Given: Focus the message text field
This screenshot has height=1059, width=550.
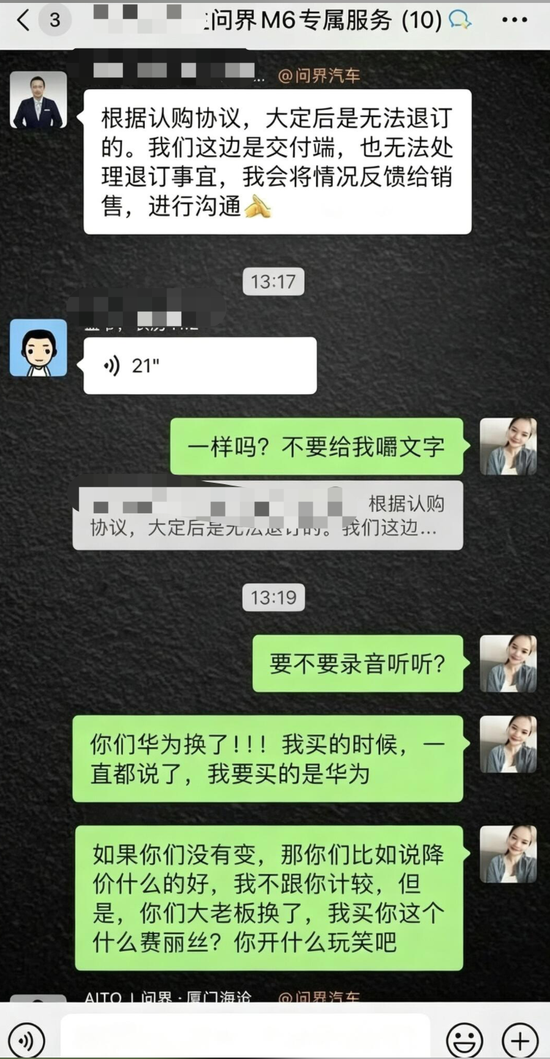Looking at the screenshot, I should [x=245, y=1037].
